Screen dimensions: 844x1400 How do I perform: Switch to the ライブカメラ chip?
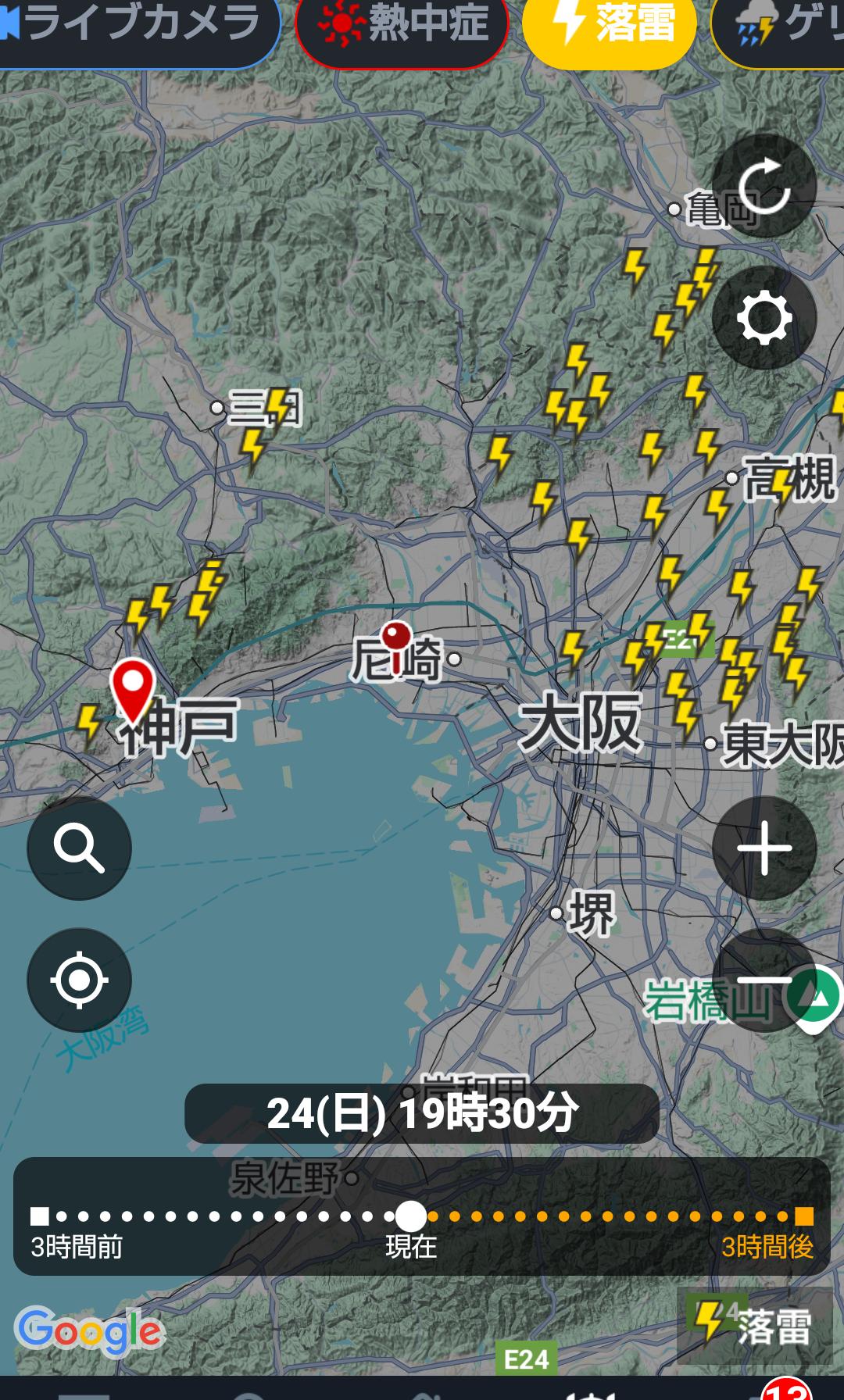click(x=137, y=25)
